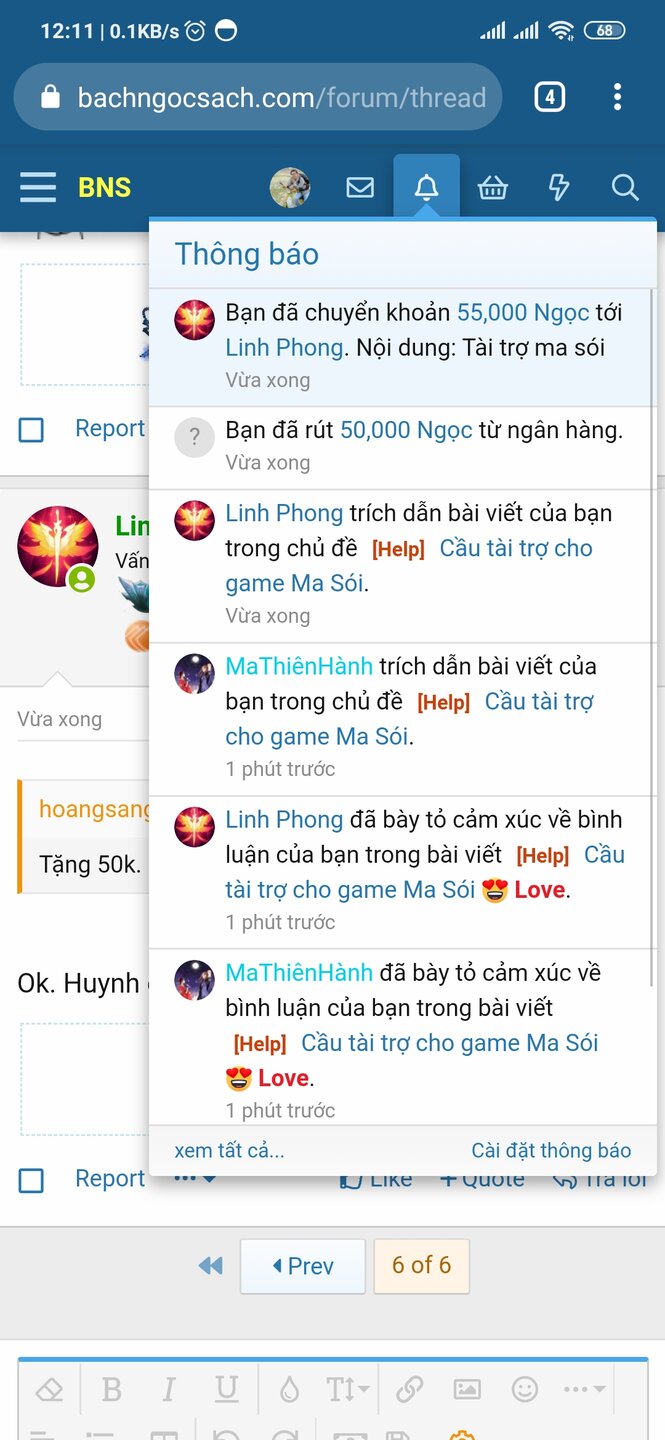
Task: Close the notifications bell dropdown
Action: point(426,187)
